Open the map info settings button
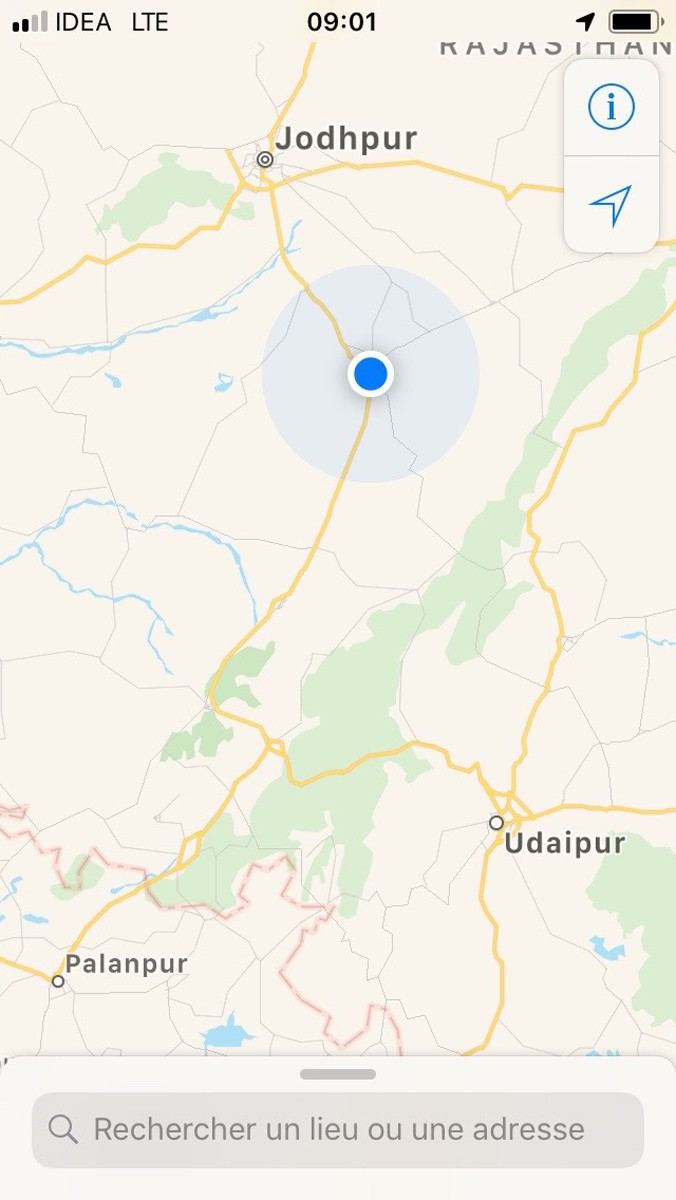 (x=611, y=107)
